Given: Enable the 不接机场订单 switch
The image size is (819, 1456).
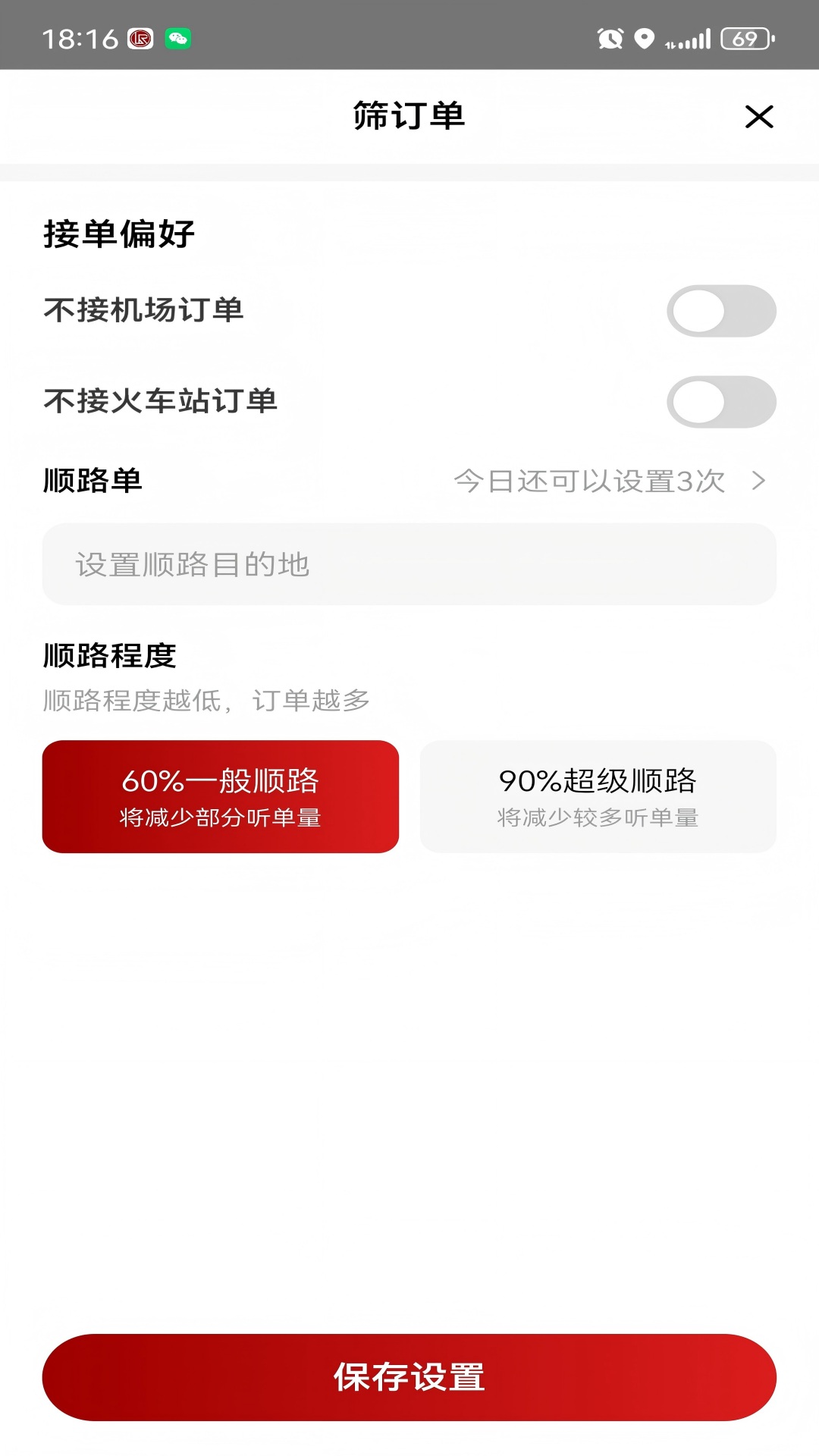Looking at the screenshot, I should pyautogui.click(x=721, y=311).
